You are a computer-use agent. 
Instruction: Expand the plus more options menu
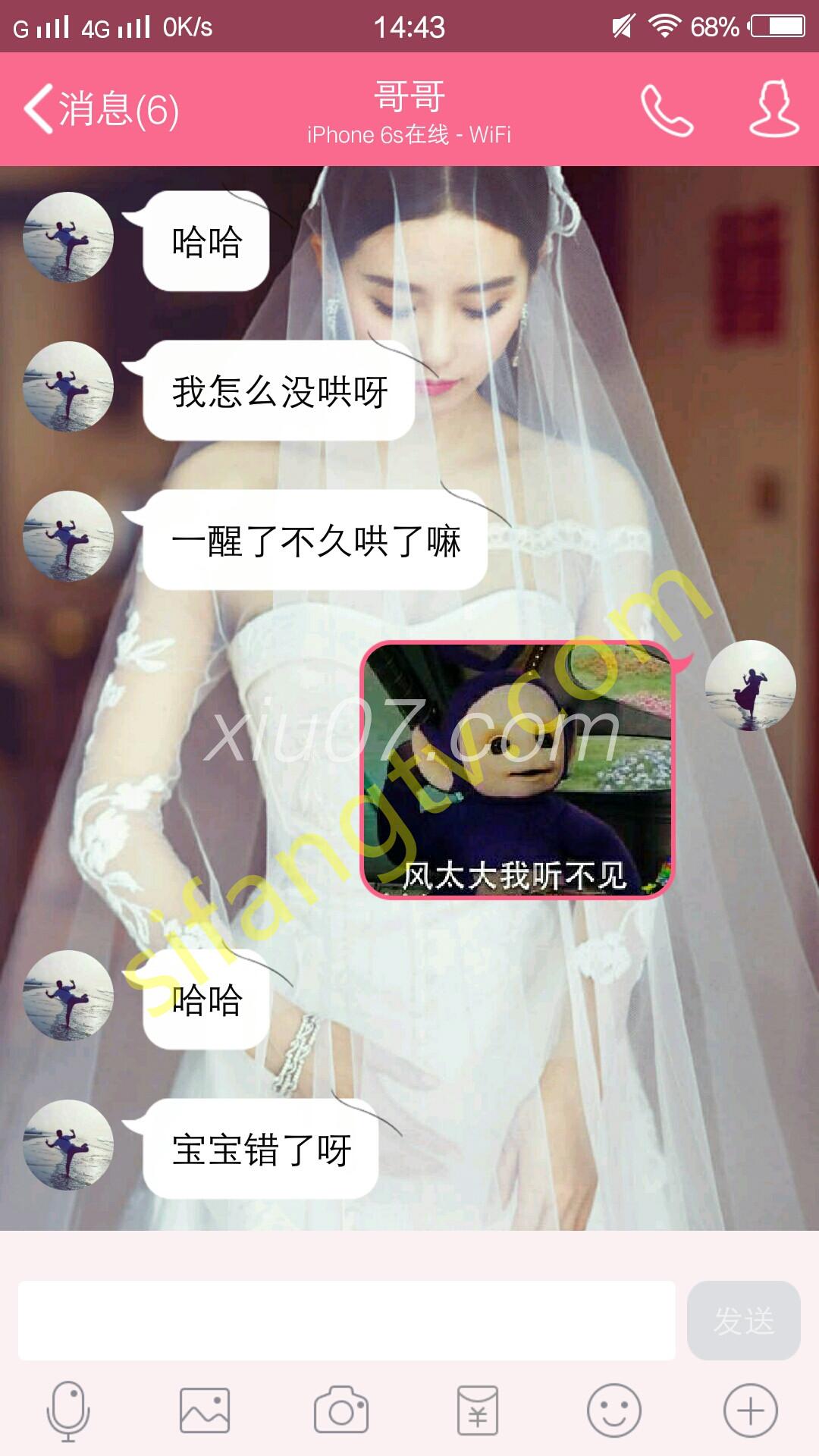click(x=751, y=1411)
